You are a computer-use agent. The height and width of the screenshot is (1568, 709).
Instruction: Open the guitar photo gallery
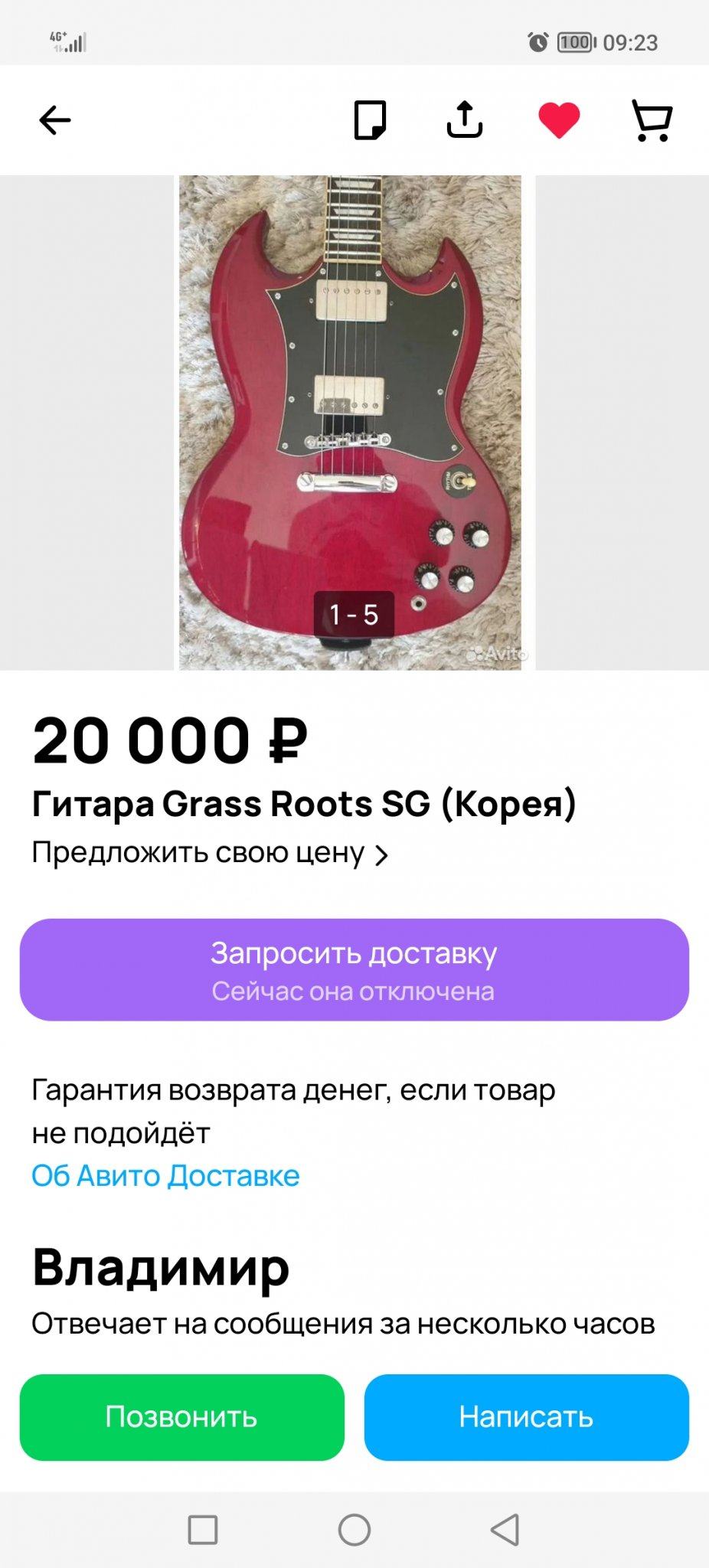pyautogui.click(x=350, y=423)
